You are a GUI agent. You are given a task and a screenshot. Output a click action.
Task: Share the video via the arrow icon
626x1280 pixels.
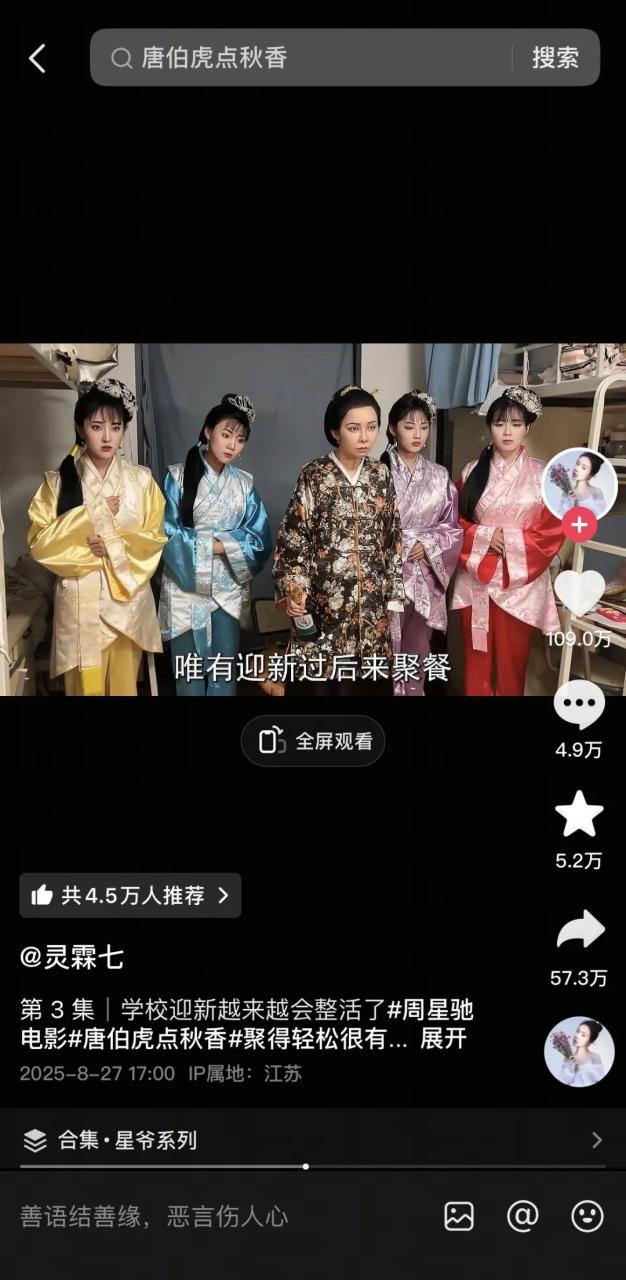pyautogui.click(x=579, y=932)
